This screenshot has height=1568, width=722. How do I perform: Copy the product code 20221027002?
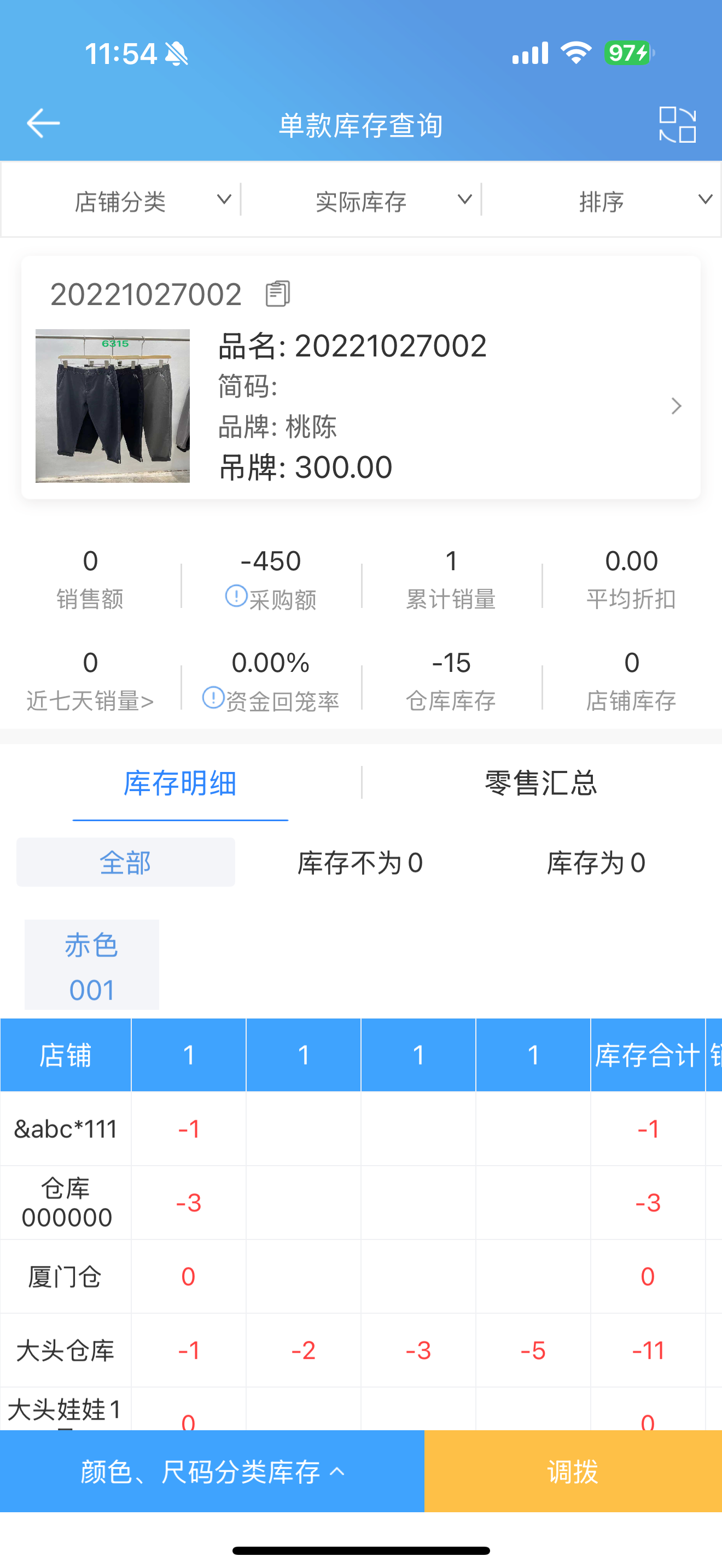pyautogui.click(x=278, y=294)
